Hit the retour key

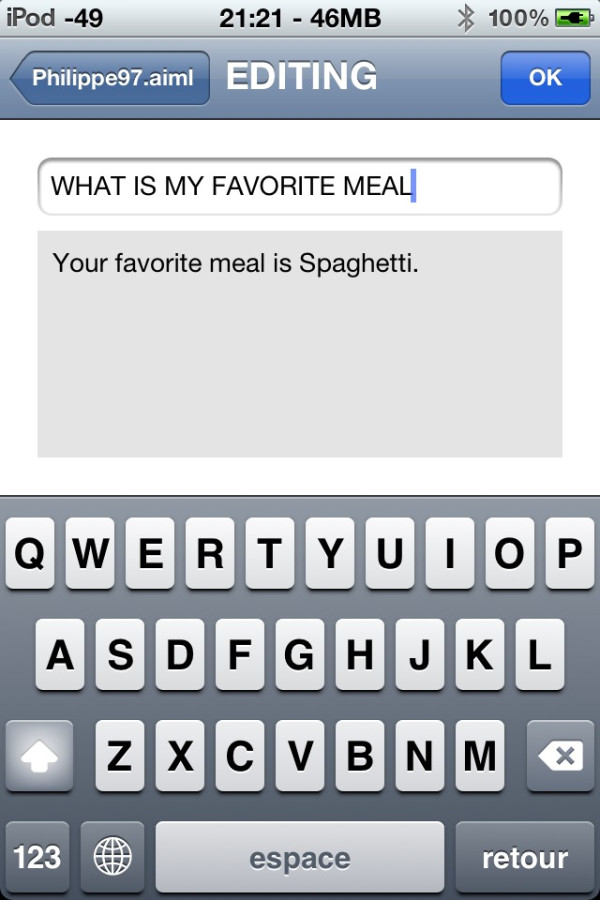pos(525,858)
